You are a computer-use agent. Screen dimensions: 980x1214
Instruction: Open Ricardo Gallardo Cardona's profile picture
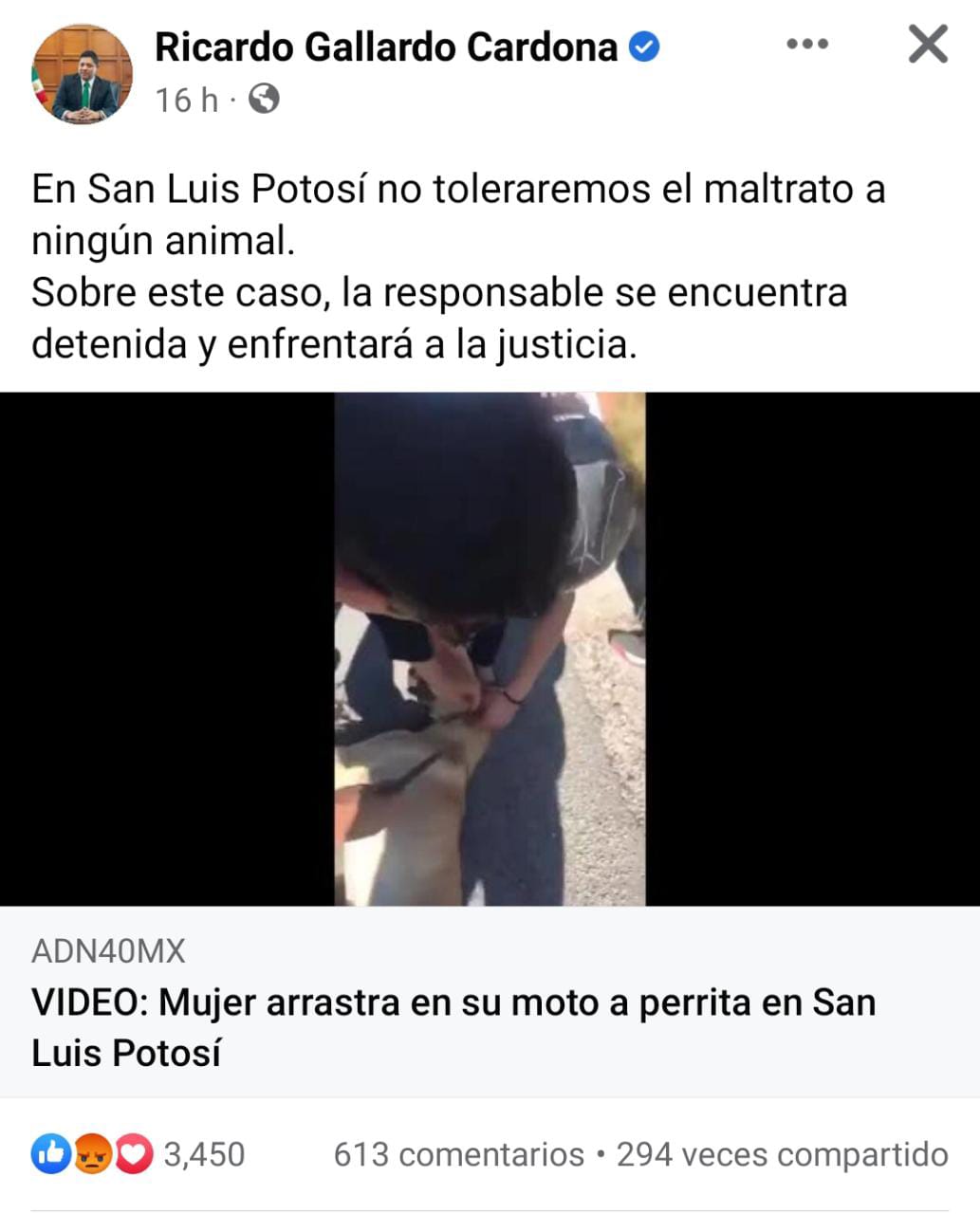tap(83, 75)
